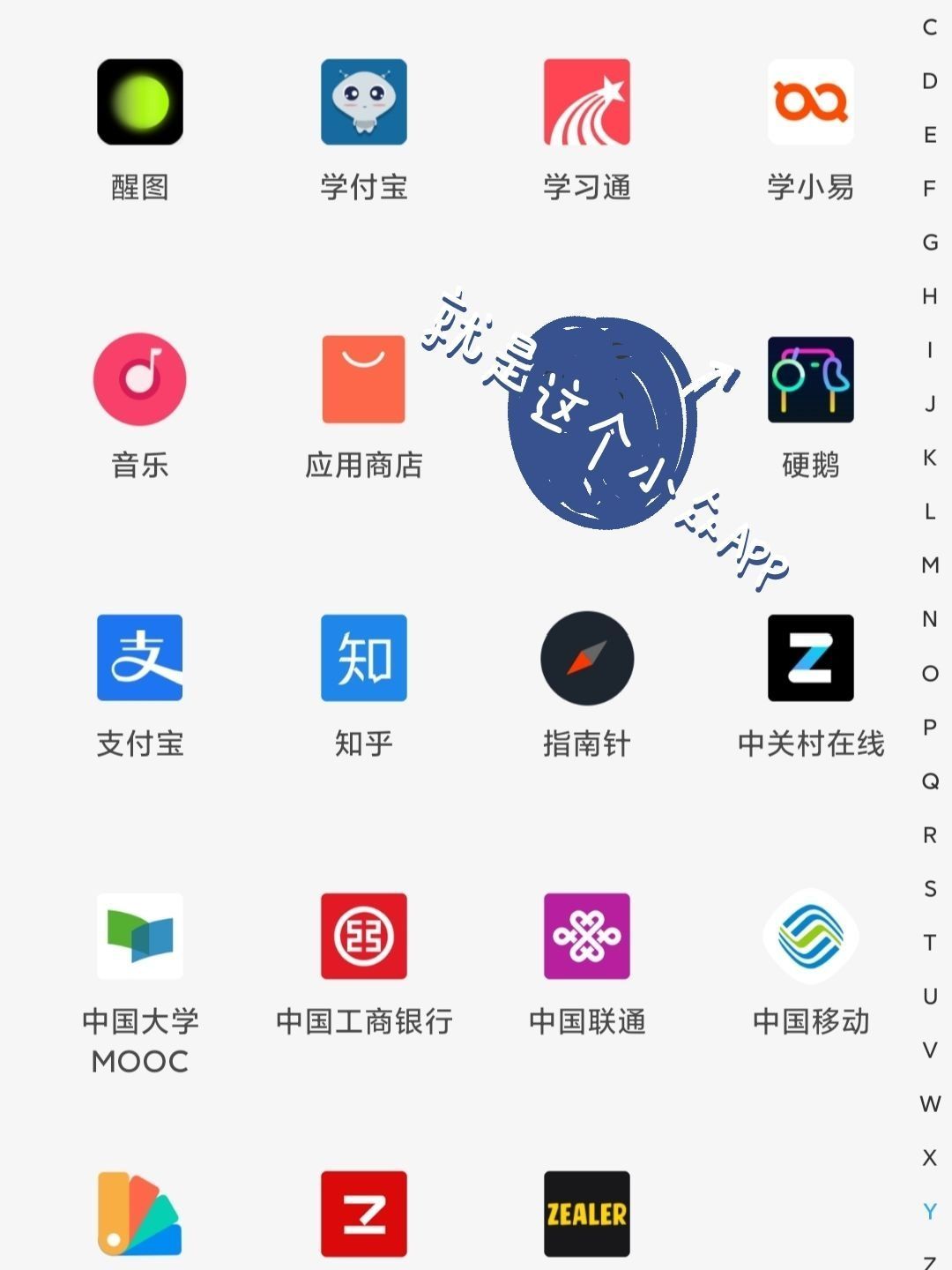Open the 醒图 app
The height and width of the screenshot is (1270, 952).
click(140, 102)
